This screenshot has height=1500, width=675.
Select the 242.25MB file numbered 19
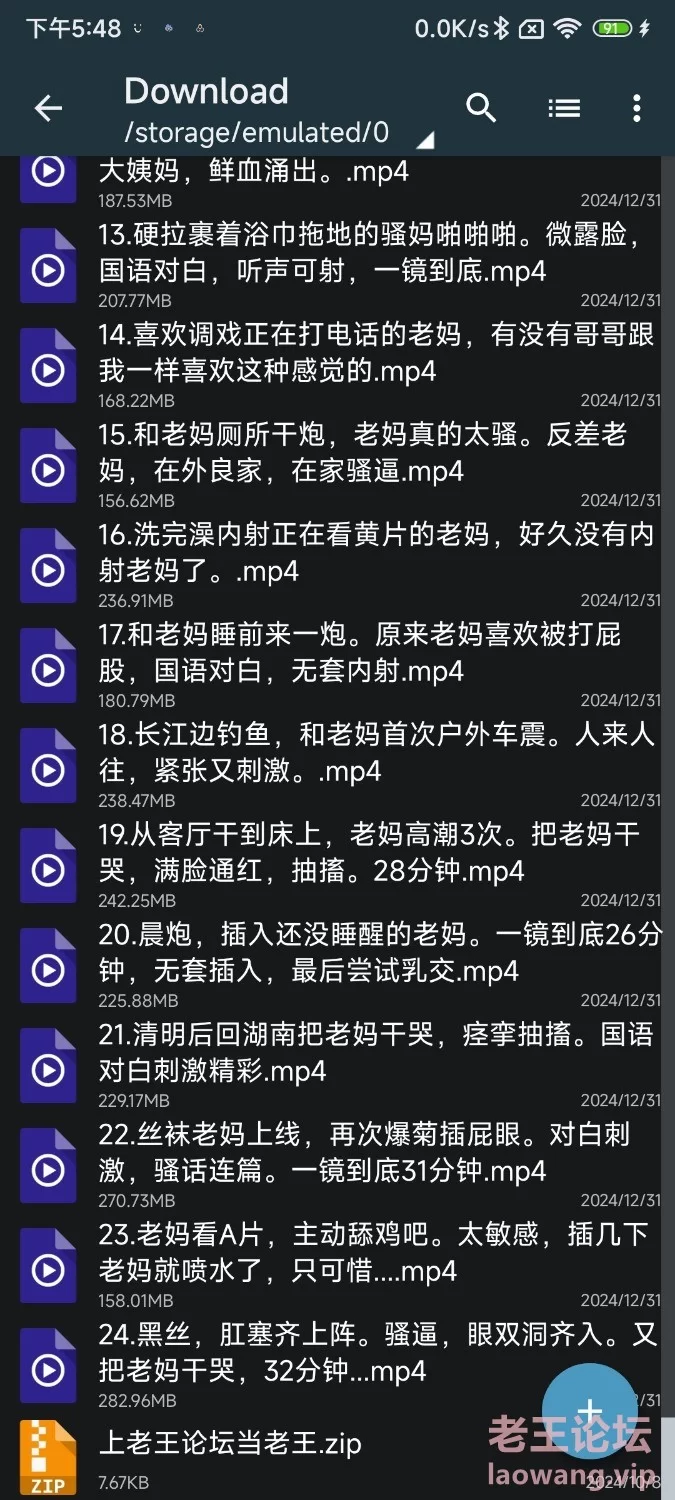click(x=337, y=865)
